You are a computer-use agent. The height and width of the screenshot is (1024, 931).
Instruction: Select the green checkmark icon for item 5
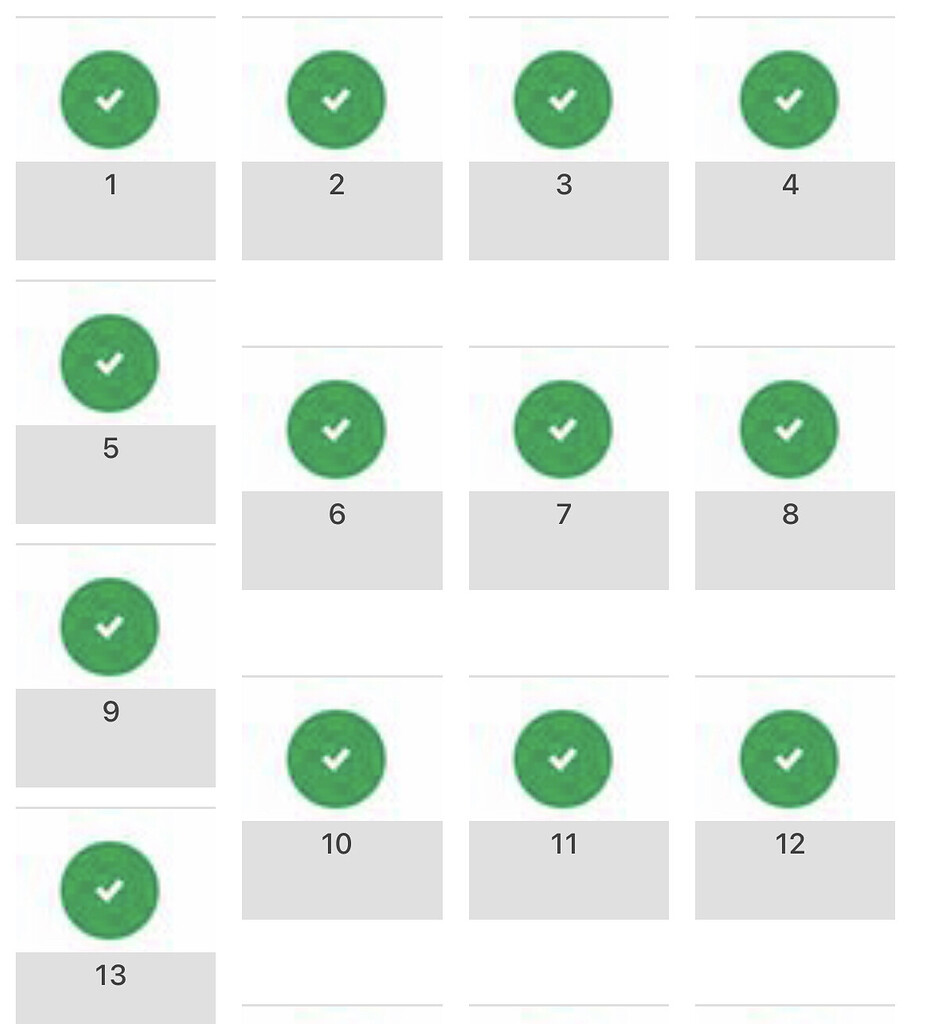[x=108, y=363]
